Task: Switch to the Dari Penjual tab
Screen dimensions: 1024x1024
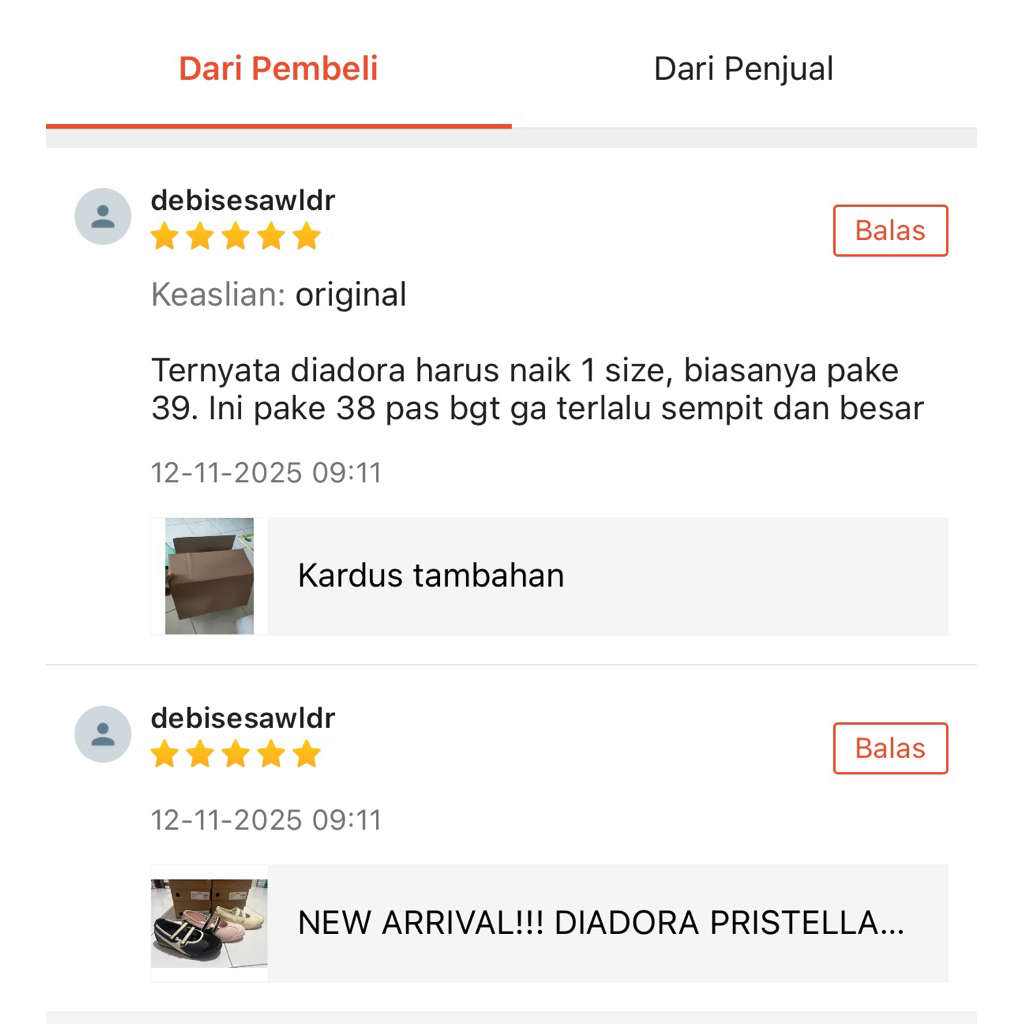Action: point(743,69)
